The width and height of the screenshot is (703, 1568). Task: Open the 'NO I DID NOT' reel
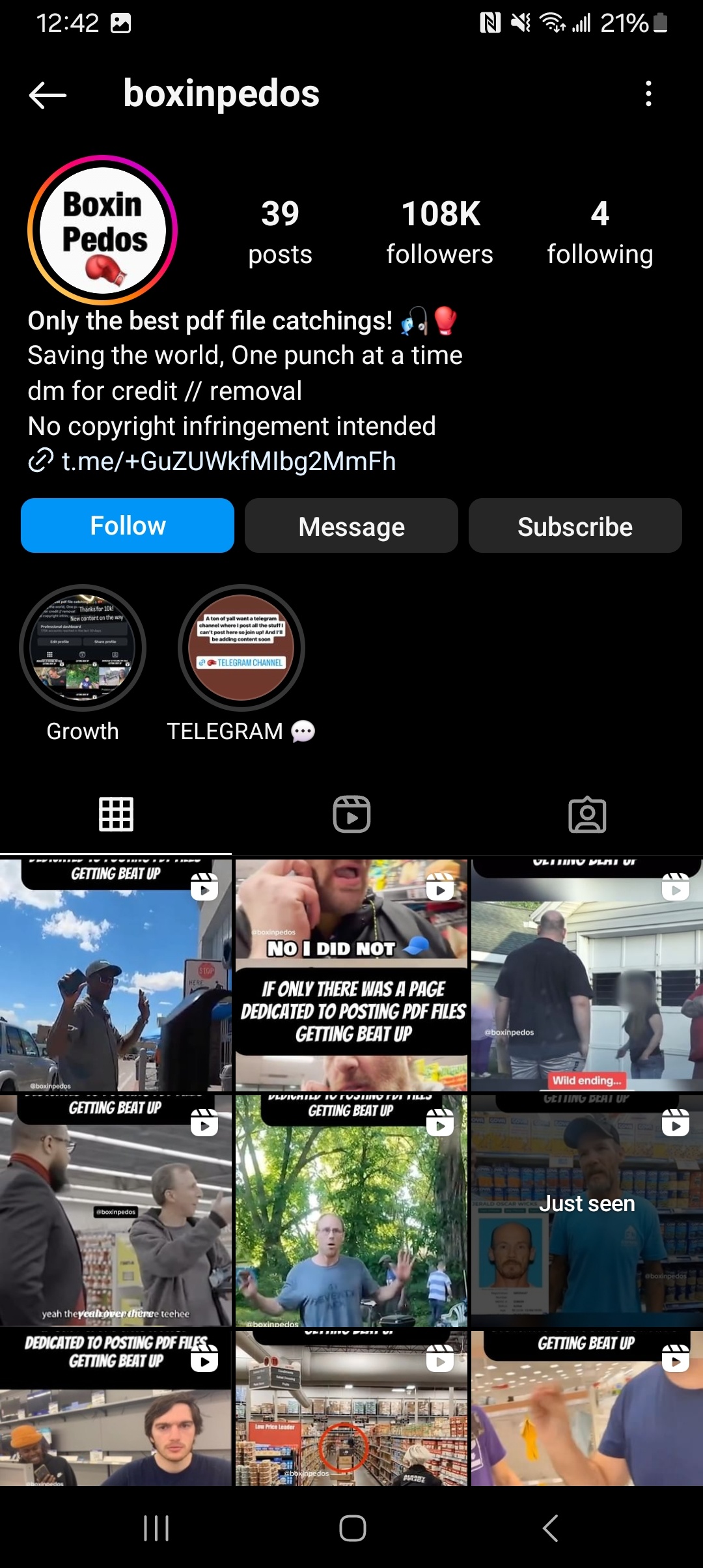coord(351,975)
